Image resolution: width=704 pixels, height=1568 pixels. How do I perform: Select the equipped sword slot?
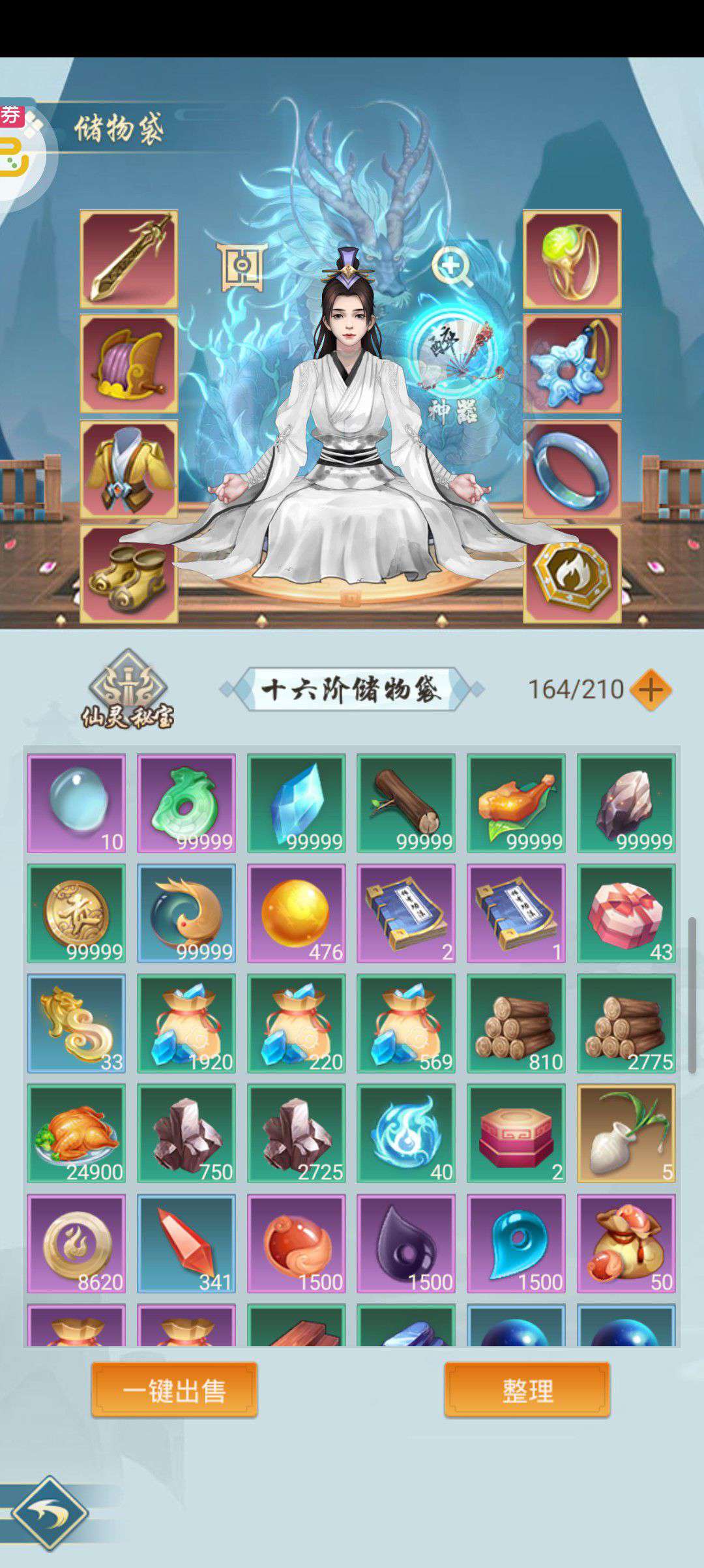coord(129,259)
